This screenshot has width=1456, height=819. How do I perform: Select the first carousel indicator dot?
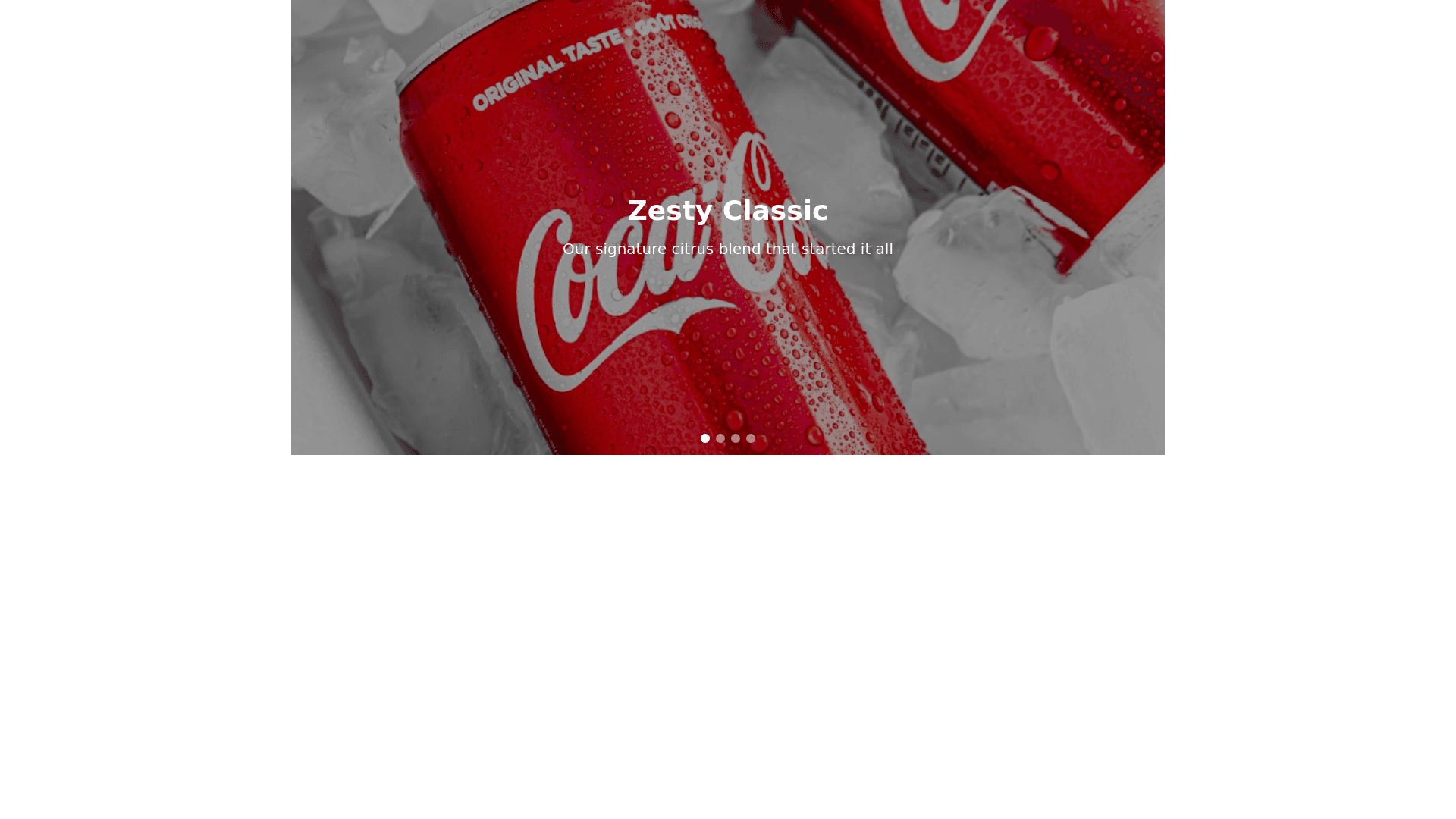pyautogui.click(x=705, y=438)
